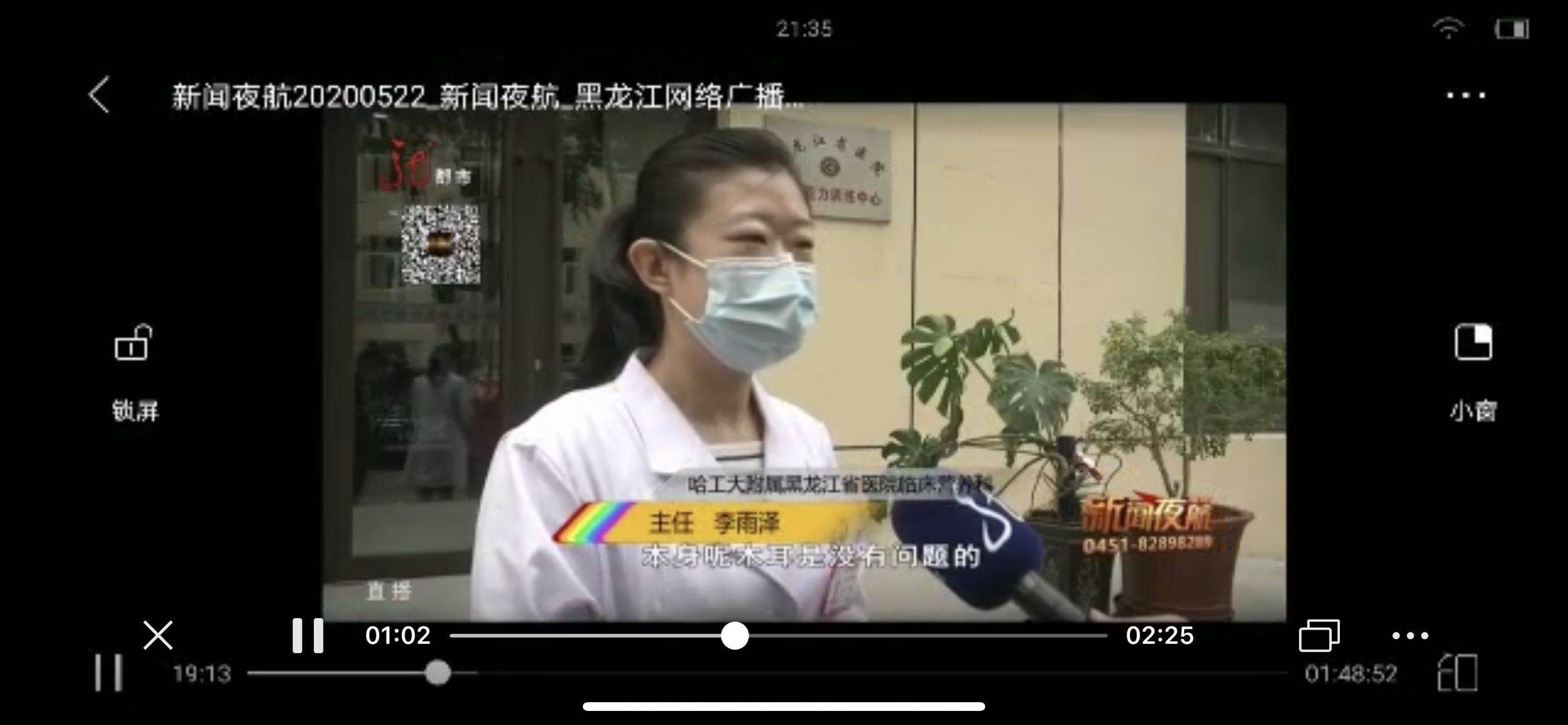Tap the 01:02 playback progress slider
This screenshot has height=725, width=1568.
pyautogui.click(x=735, y=635)
